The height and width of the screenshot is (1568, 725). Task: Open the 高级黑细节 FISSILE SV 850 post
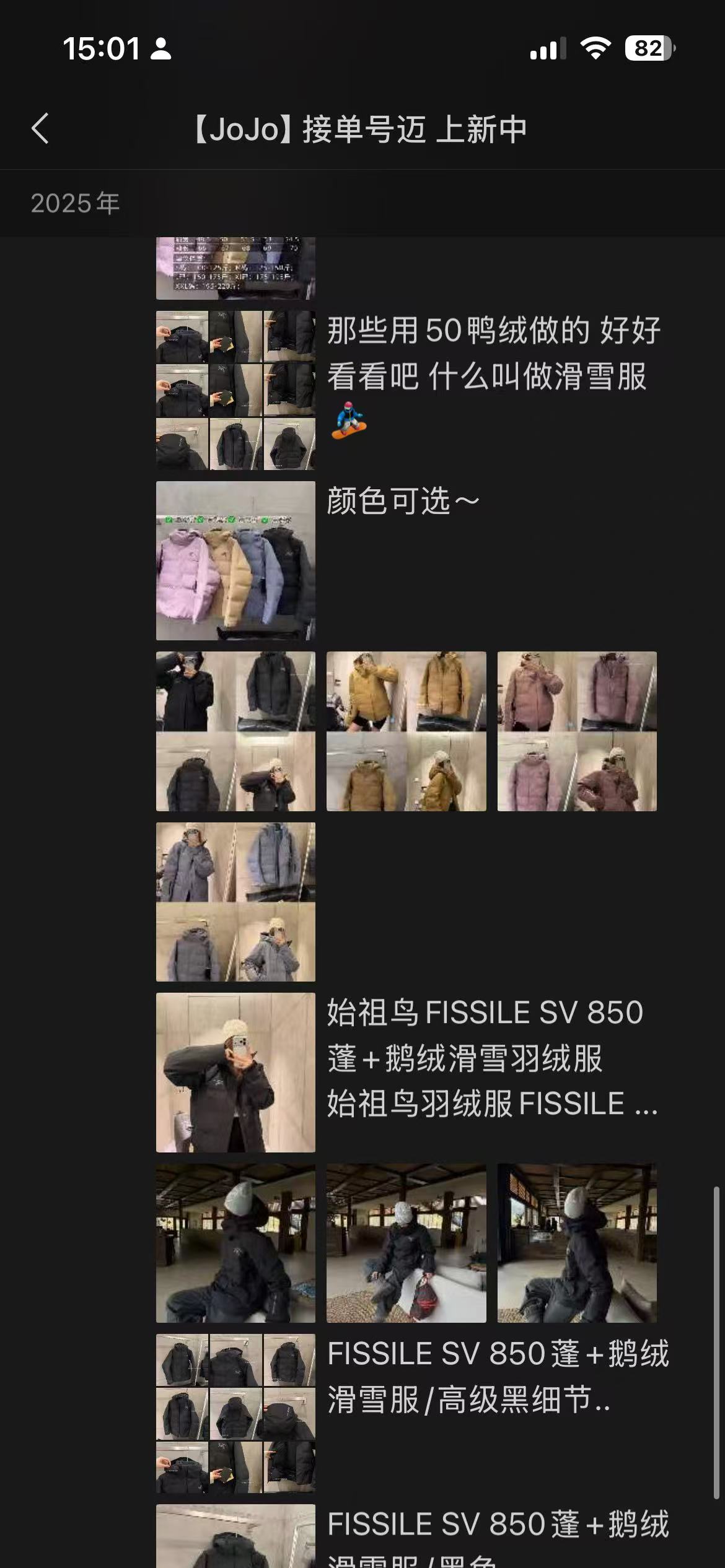pos(498,1376)
